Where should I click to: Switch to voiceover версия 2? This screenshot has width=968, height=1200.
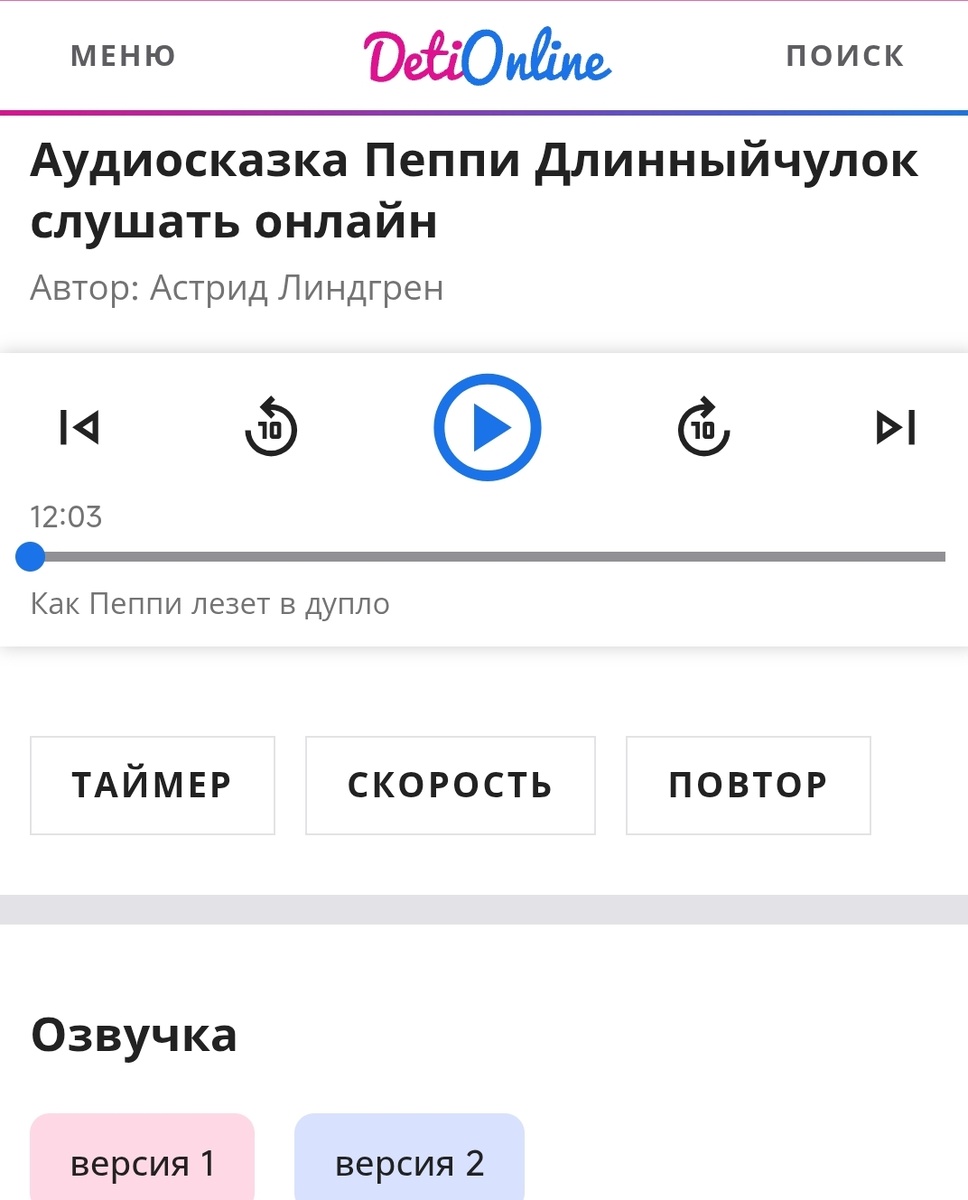[x=409, y=1165]
